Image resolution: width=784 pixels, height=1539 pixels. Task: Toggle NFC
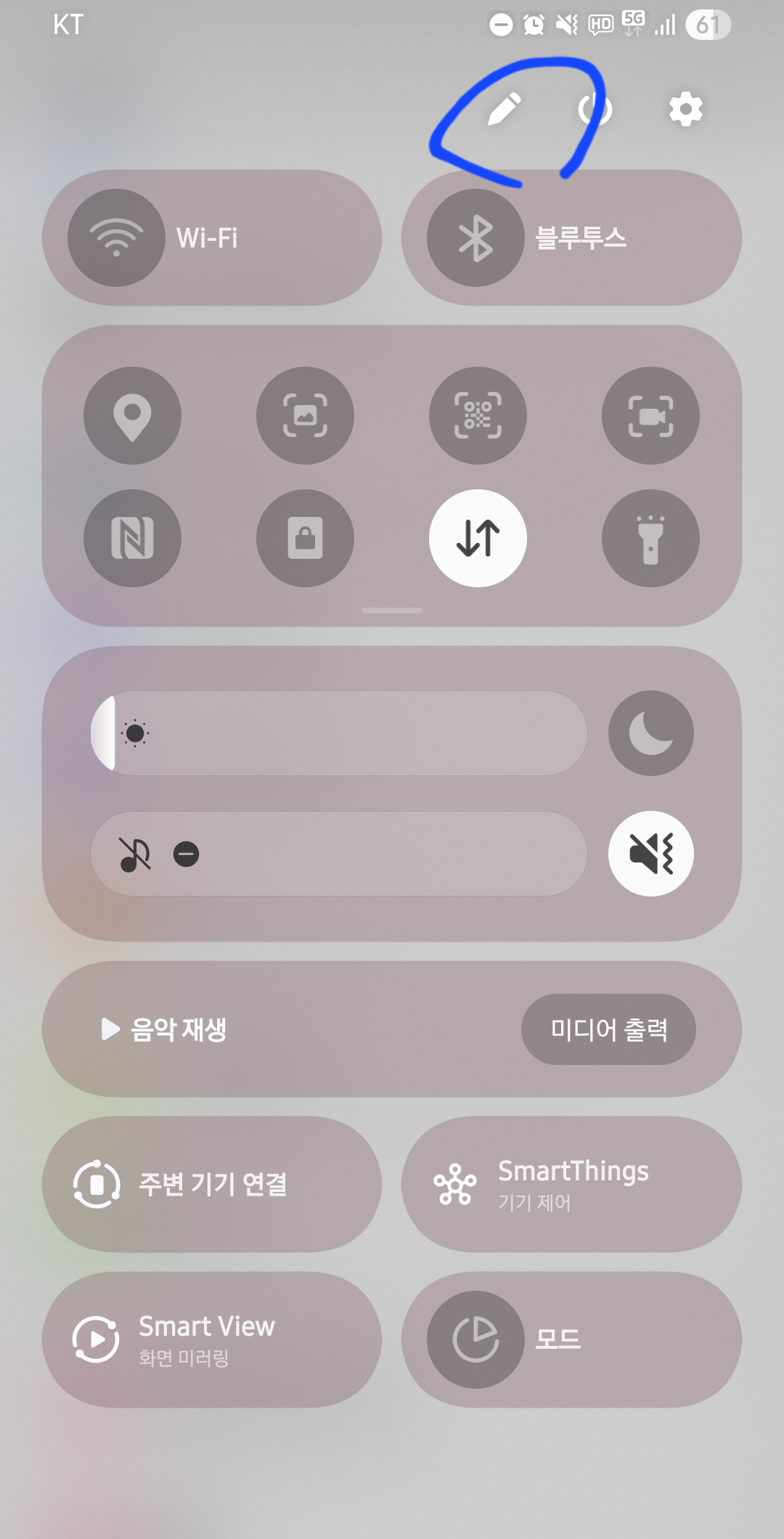click(x=132, y=538)
